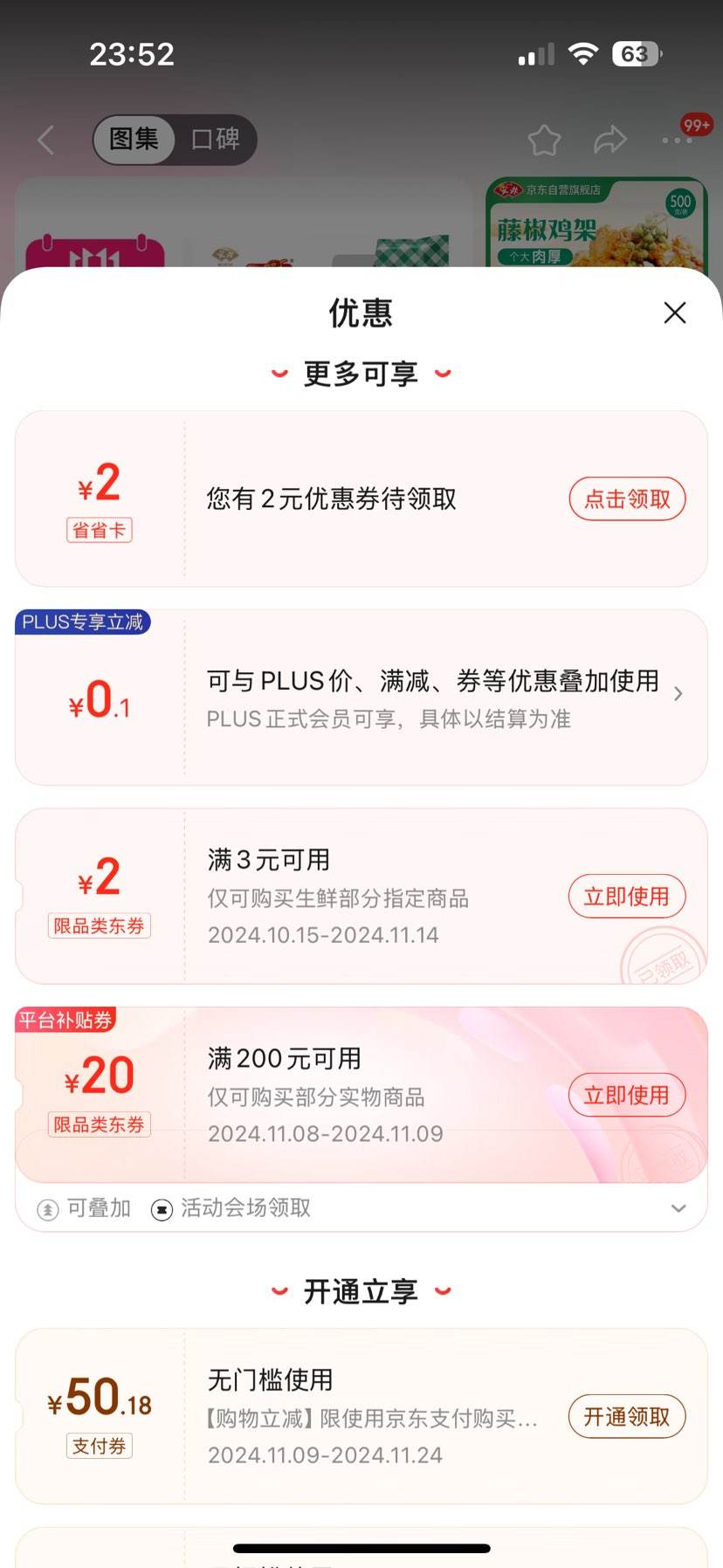Screen dimensions: 723x1568
Task: Favorite the product with the star icon
Action: (543, 140)
